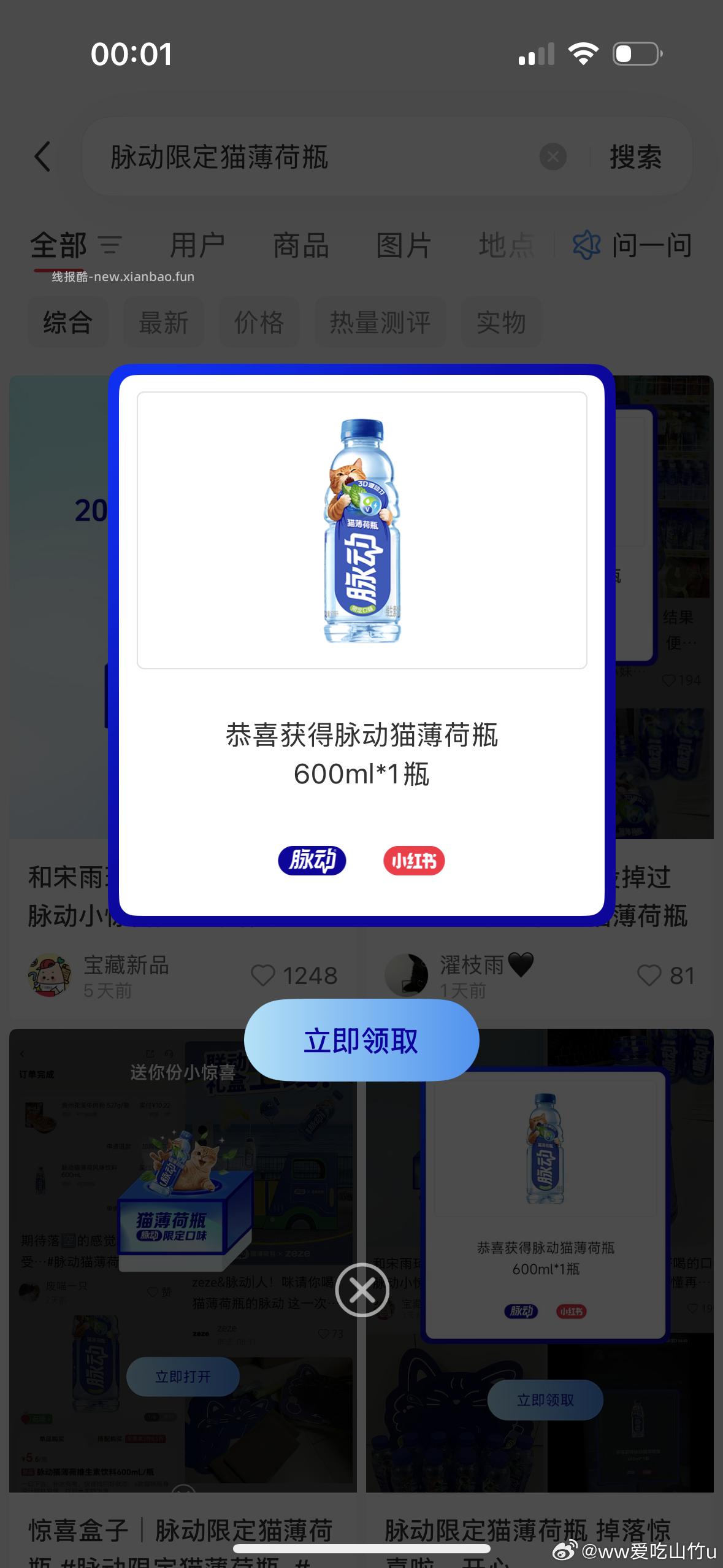The height and width of the screenshot is (1568, 723).
Task: Select the 最新 filter chip
Action: click(164, 322)
